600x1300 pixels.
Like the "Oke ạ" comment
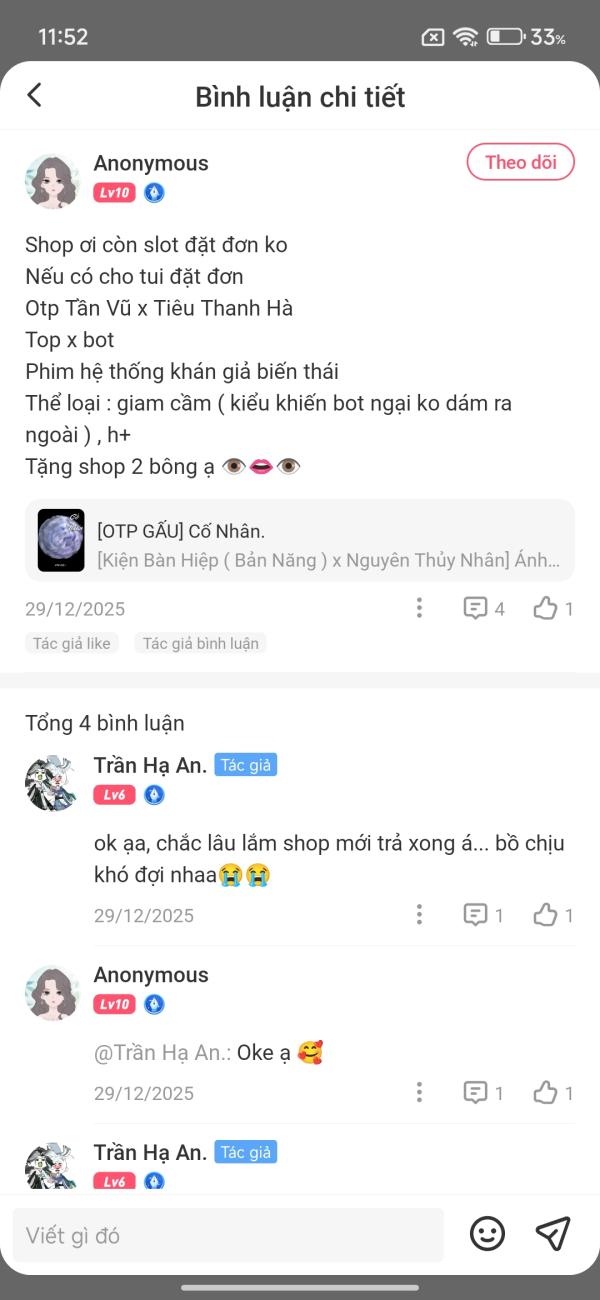tap(553, 1092)
